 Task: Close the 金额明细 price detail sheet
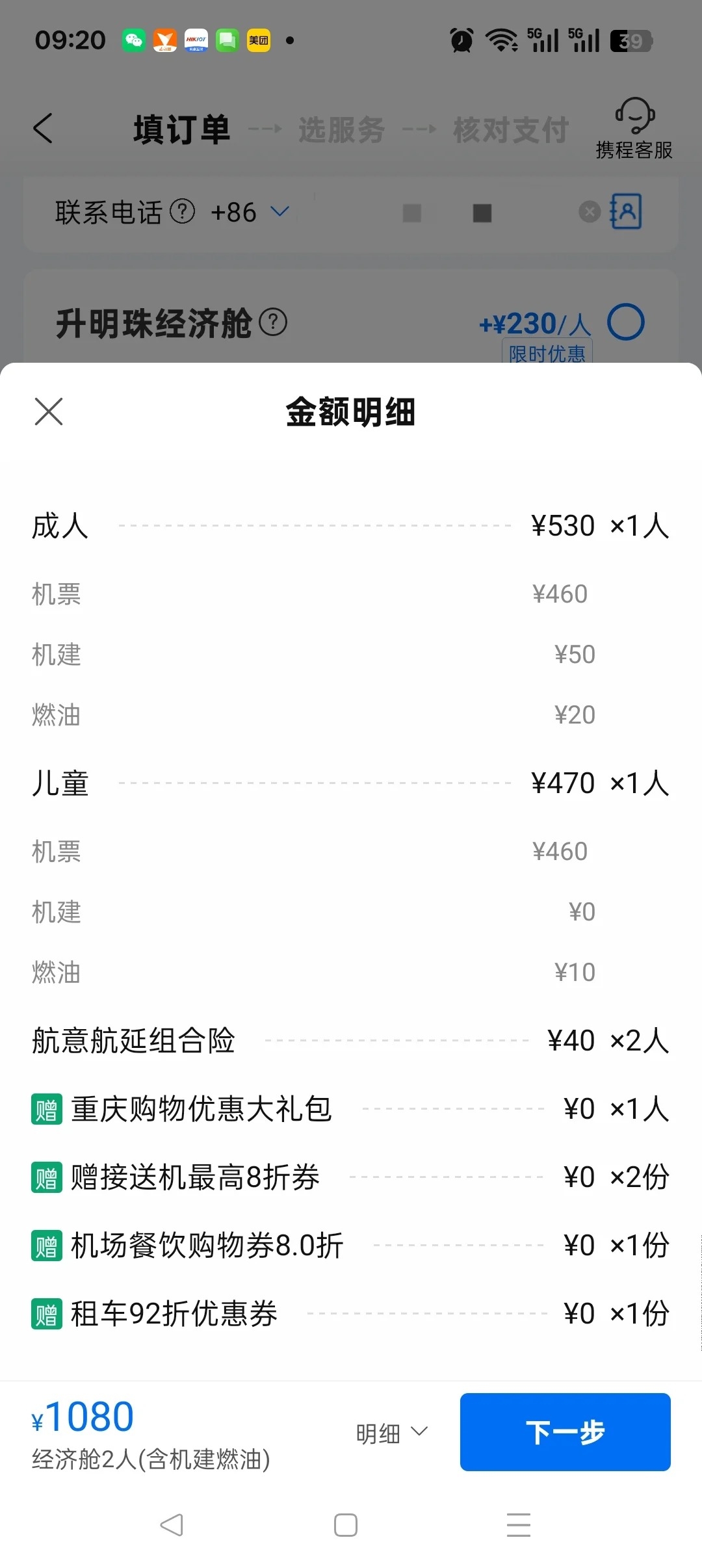tap(49, 412)
